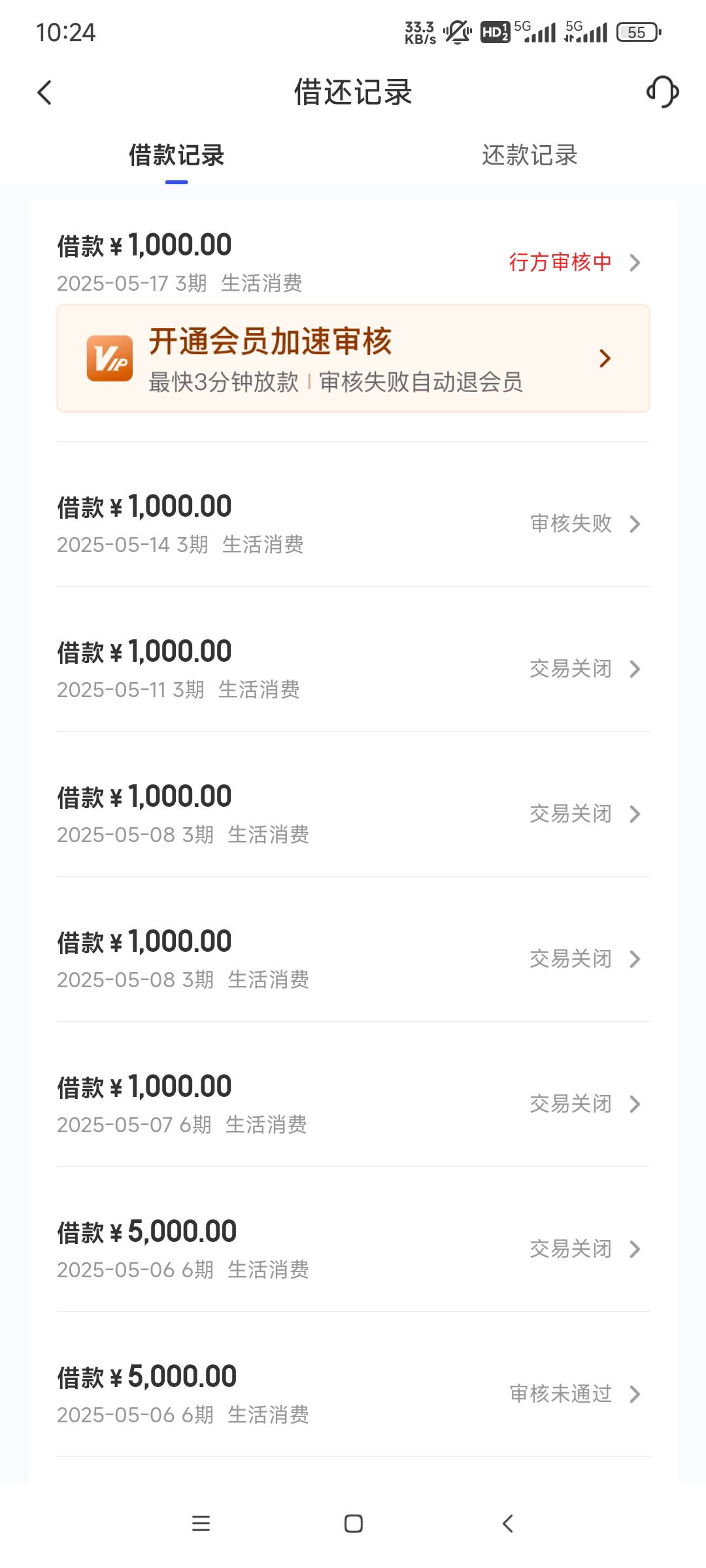The width and height of the screenshot is (706, 1568).
Task: Open the 2025-05-17 loan under 行方审核中
Action: click(353, 263)
